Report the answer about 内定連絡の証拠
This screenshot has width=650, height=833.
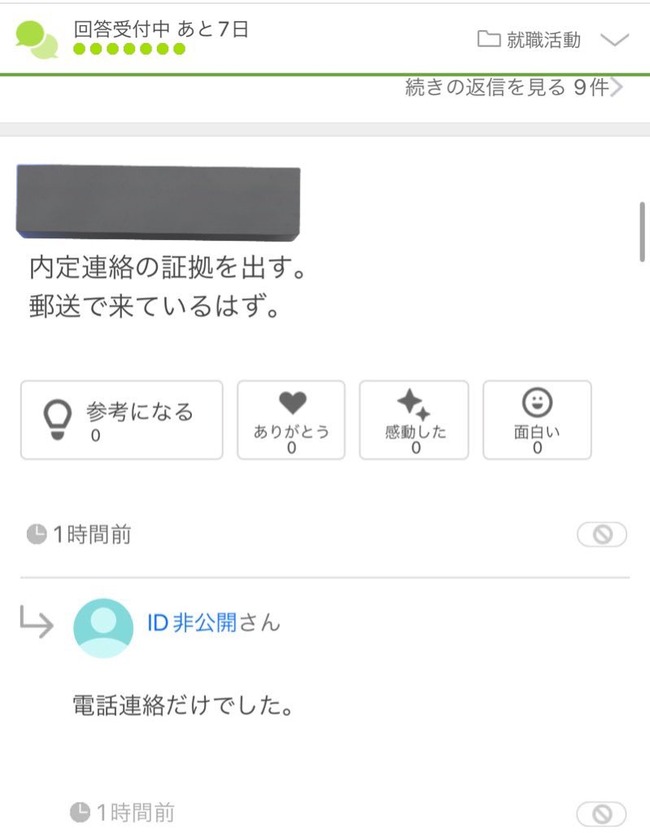coord(602,535)
